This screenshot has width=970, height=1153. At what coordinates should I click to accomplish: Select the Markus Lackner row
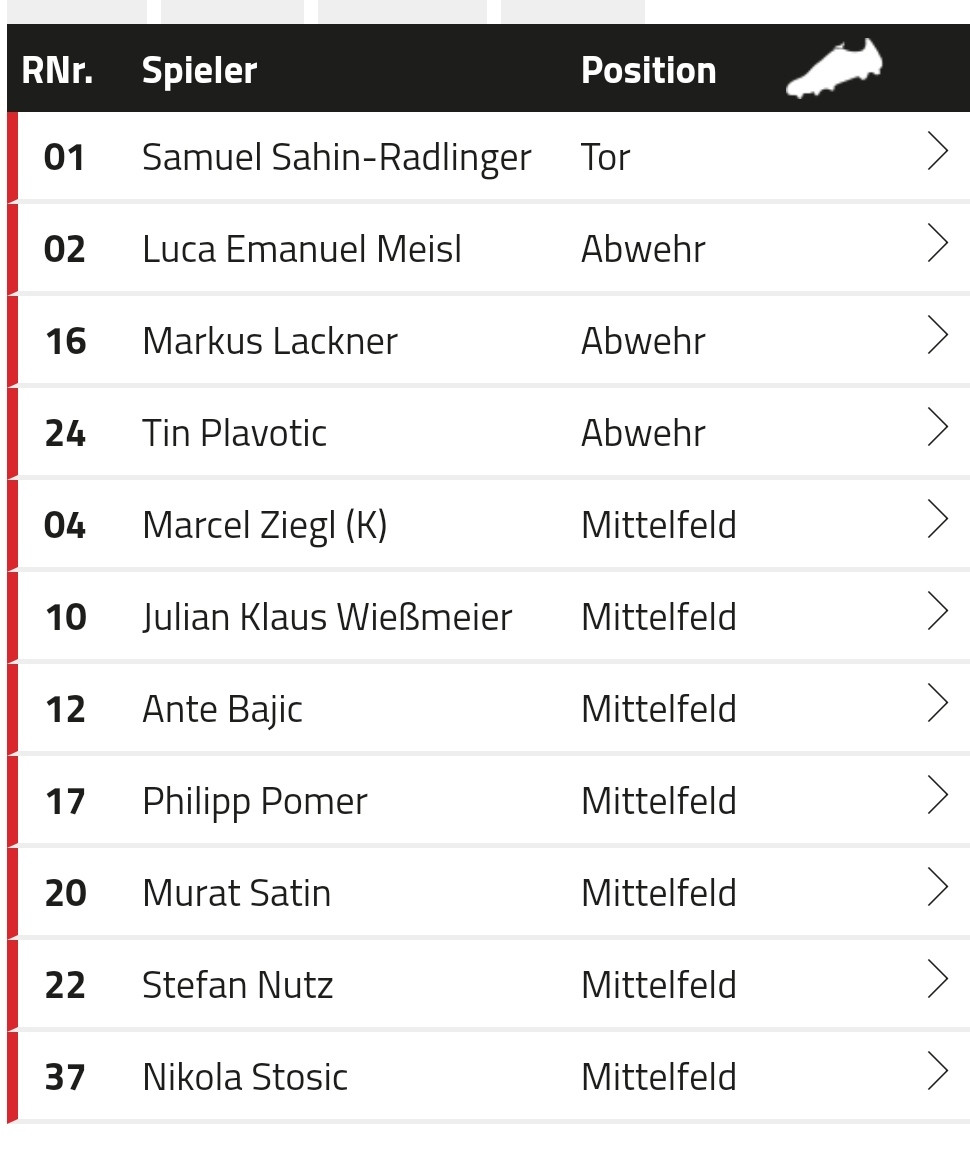(270, 341)
